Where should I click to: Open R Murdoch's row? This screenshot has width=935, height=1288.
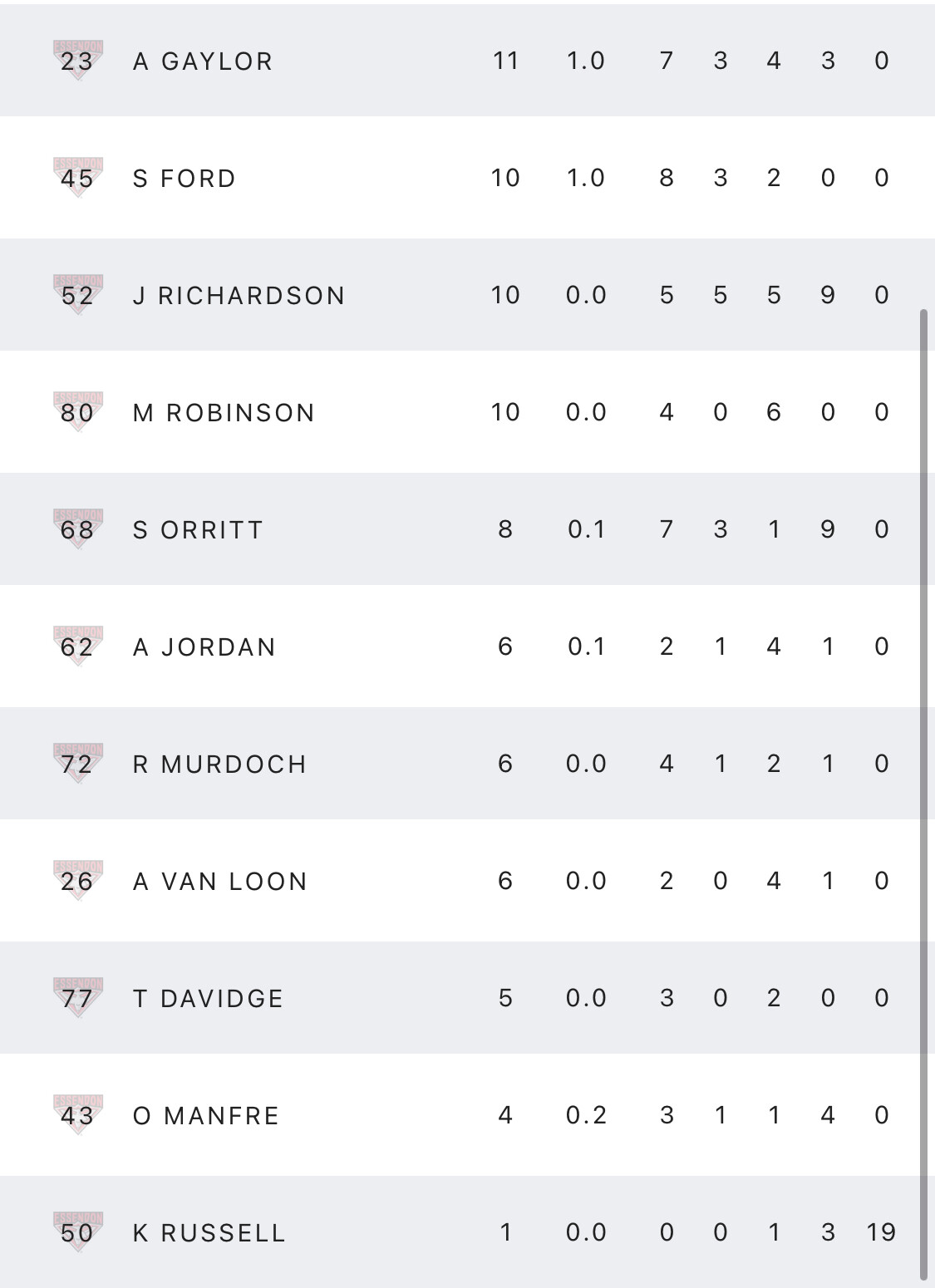[219, 764]
